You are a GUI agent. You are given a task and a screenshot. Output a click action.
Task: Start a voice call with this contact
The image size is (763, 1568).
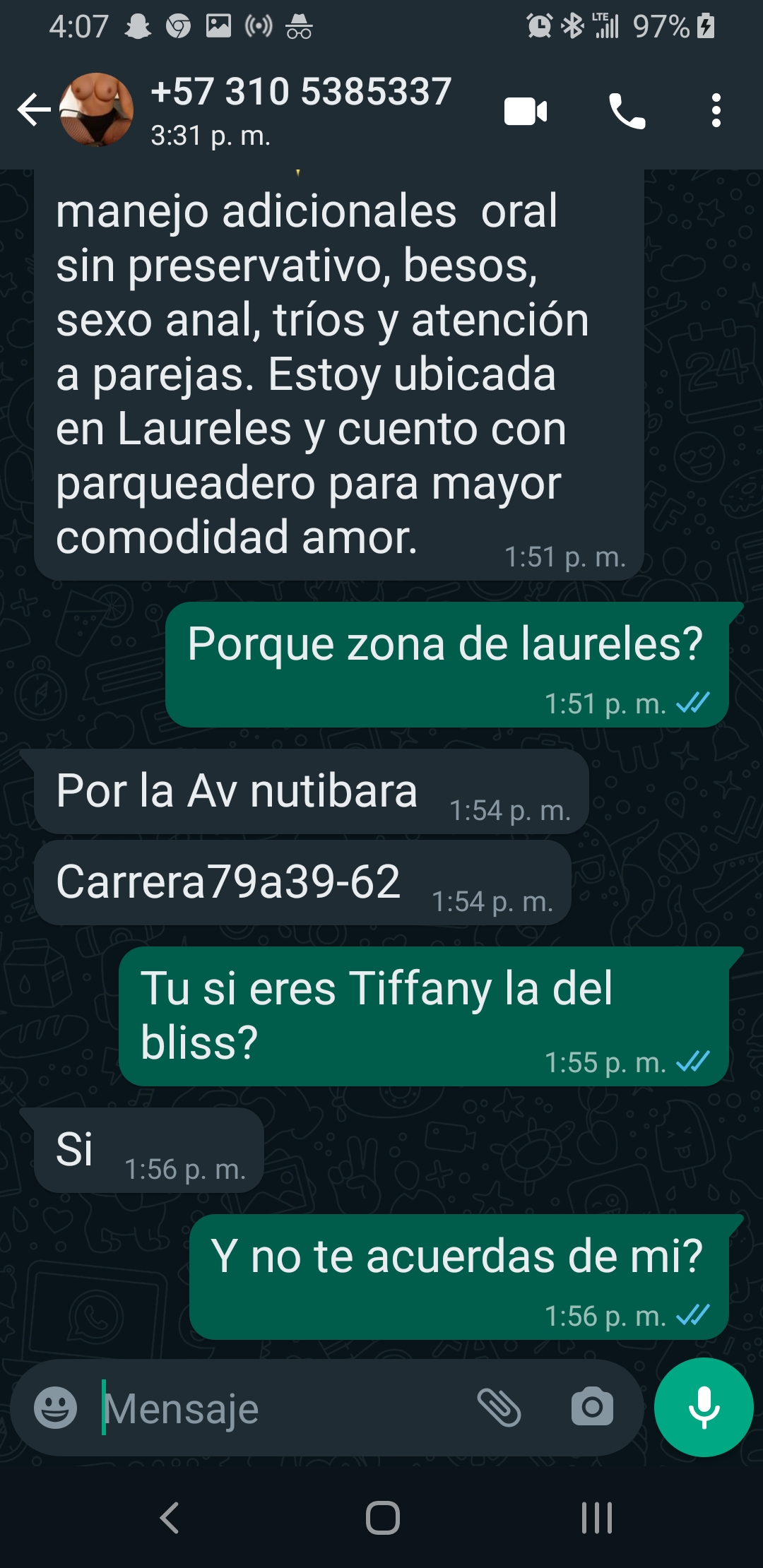pos(627,111)
